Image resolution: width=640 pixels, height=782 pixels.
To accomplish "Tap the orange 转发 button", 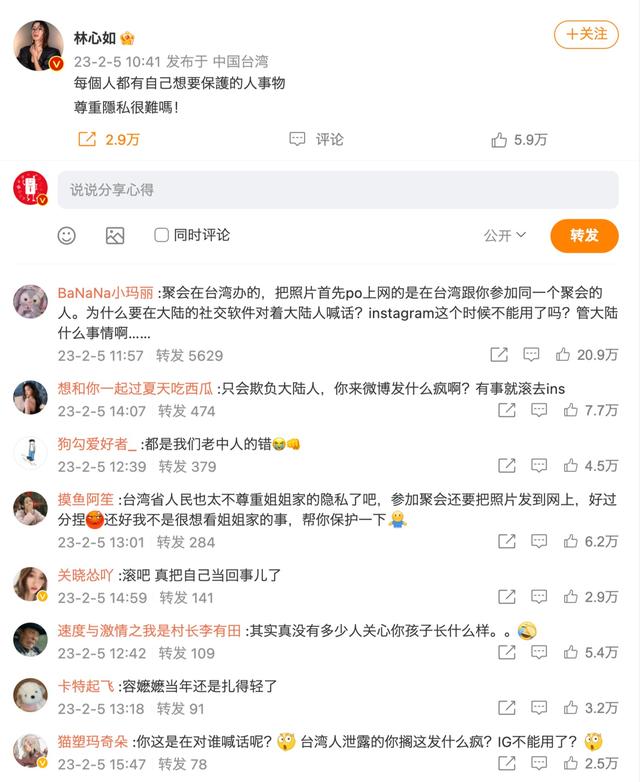I will click(x=584, y=235).
